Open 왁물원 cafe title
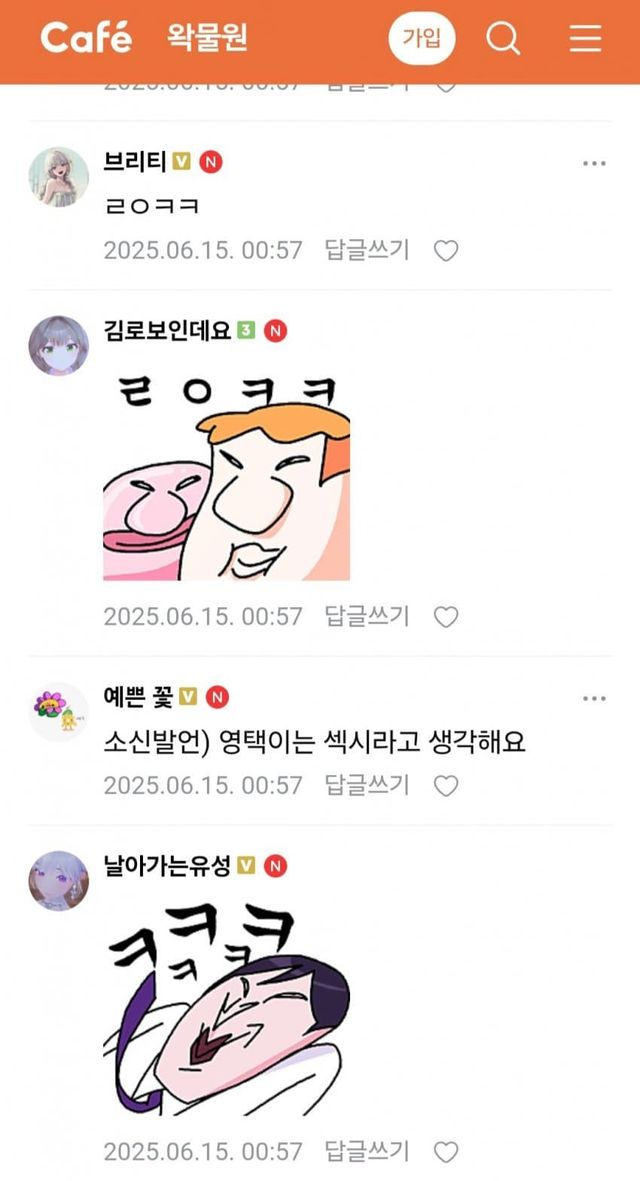This screenshot has width=640, height=1181. pos(207,39)
